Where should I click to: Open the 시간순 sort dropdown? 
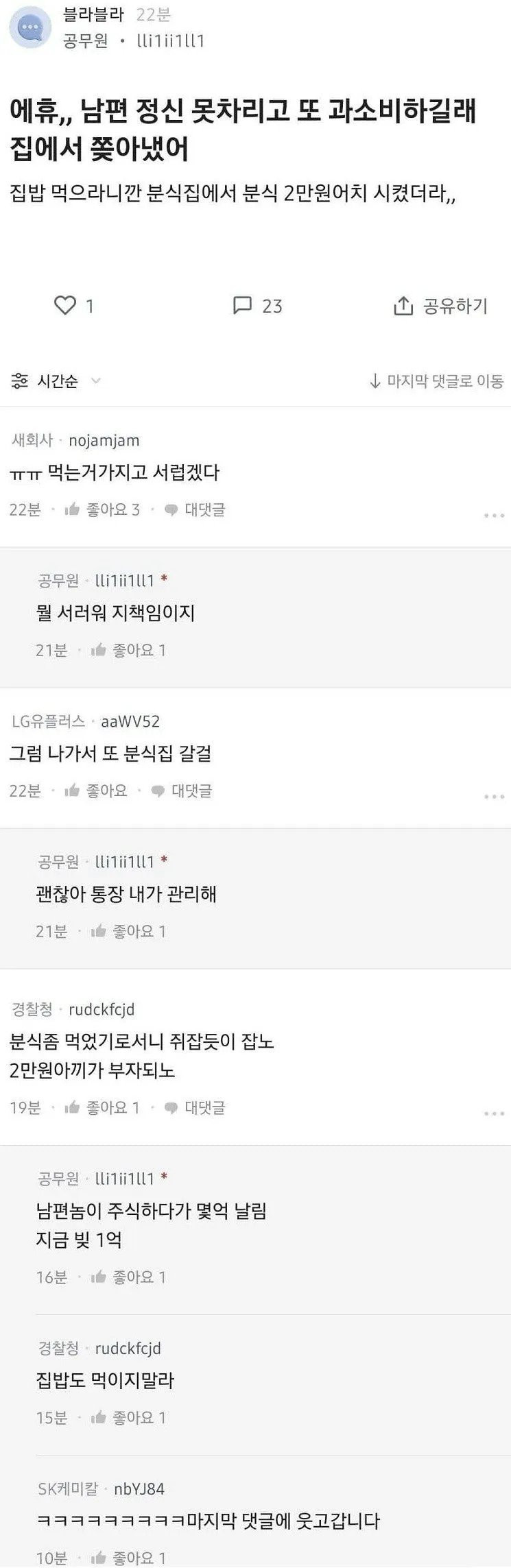[x=56, y=381]
